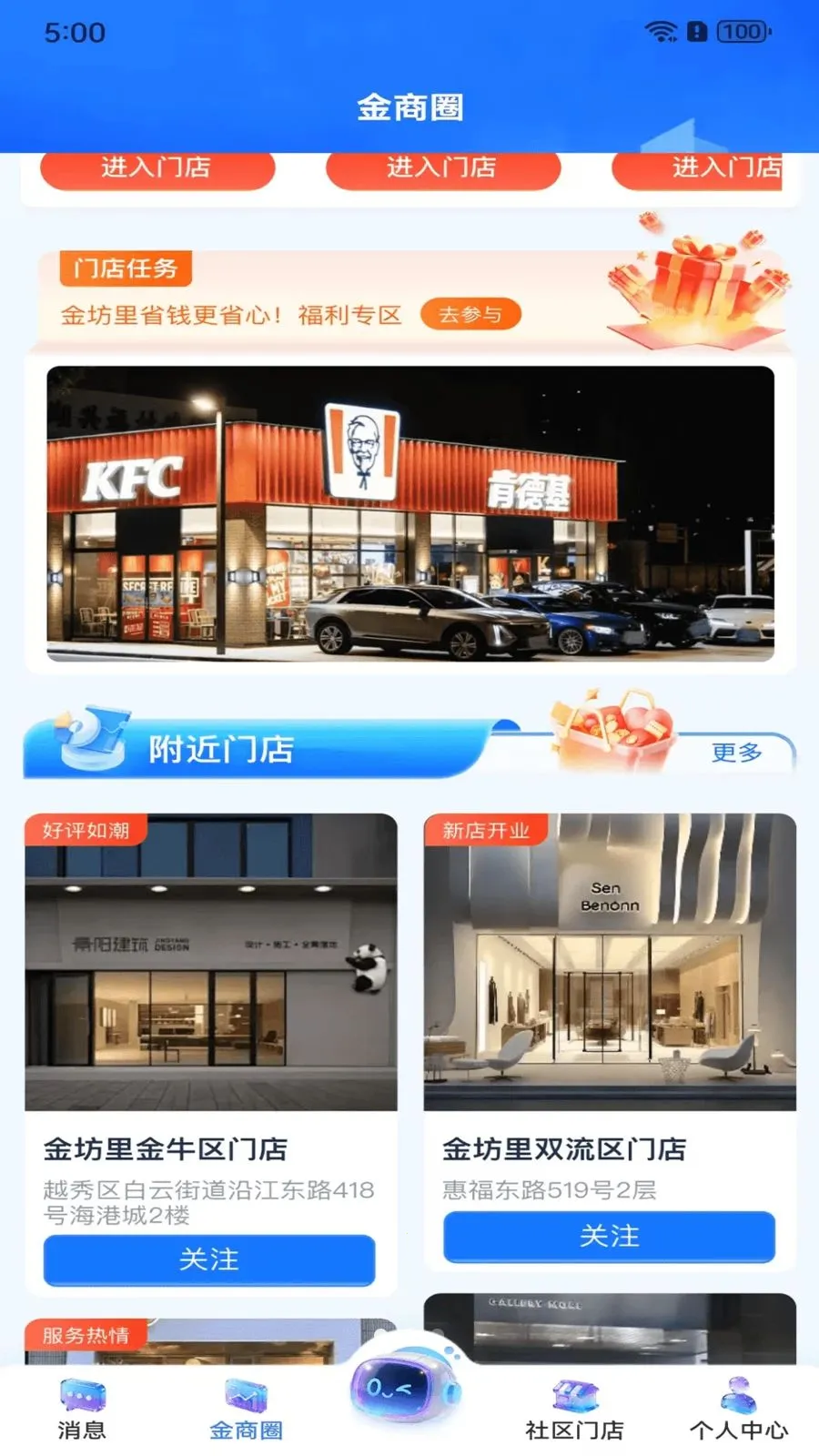Screen dimensions: 819x1456
Task: Open the 个人中心 tab
Action: coord(738,1409)
